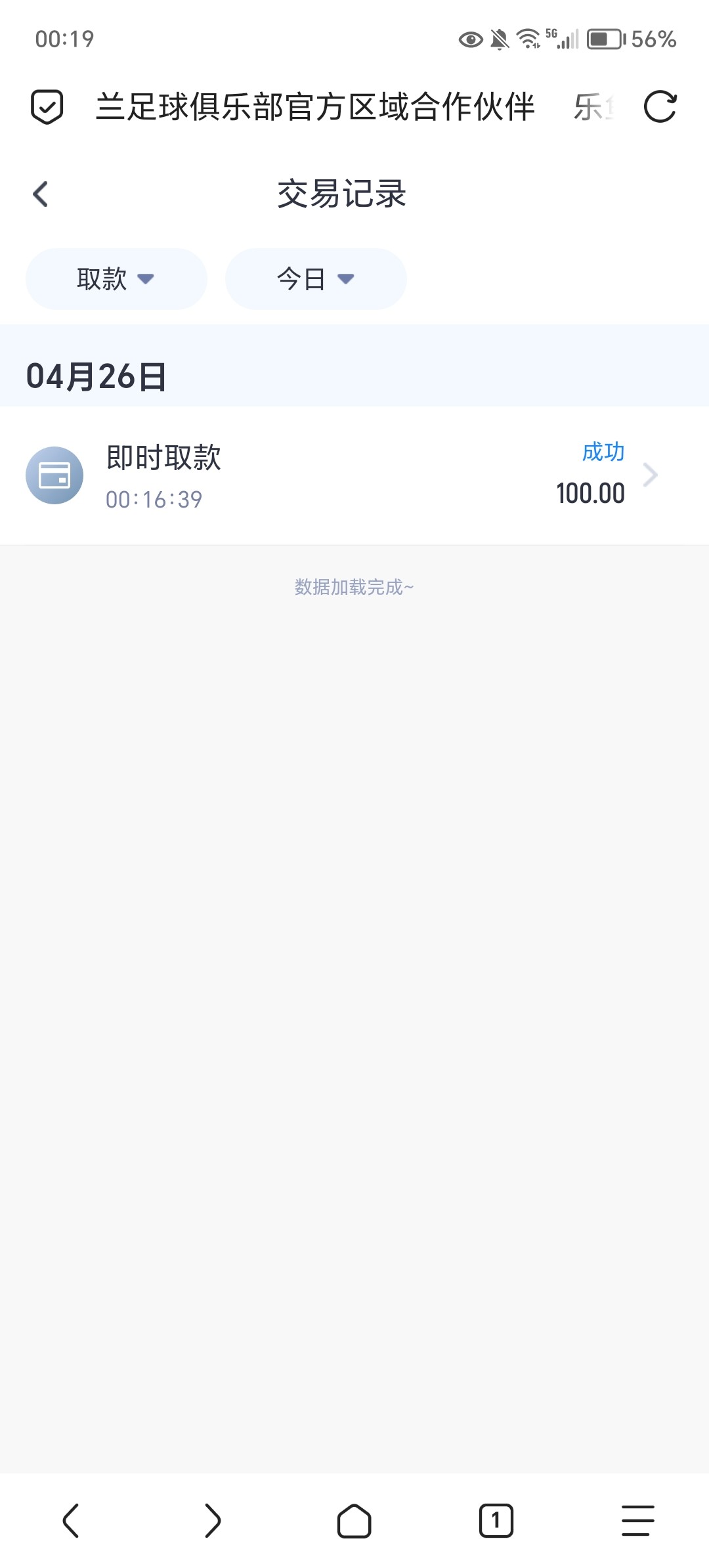Open the browser tabs switcher
The image size is (709, 1568).
click(496, 1521)
